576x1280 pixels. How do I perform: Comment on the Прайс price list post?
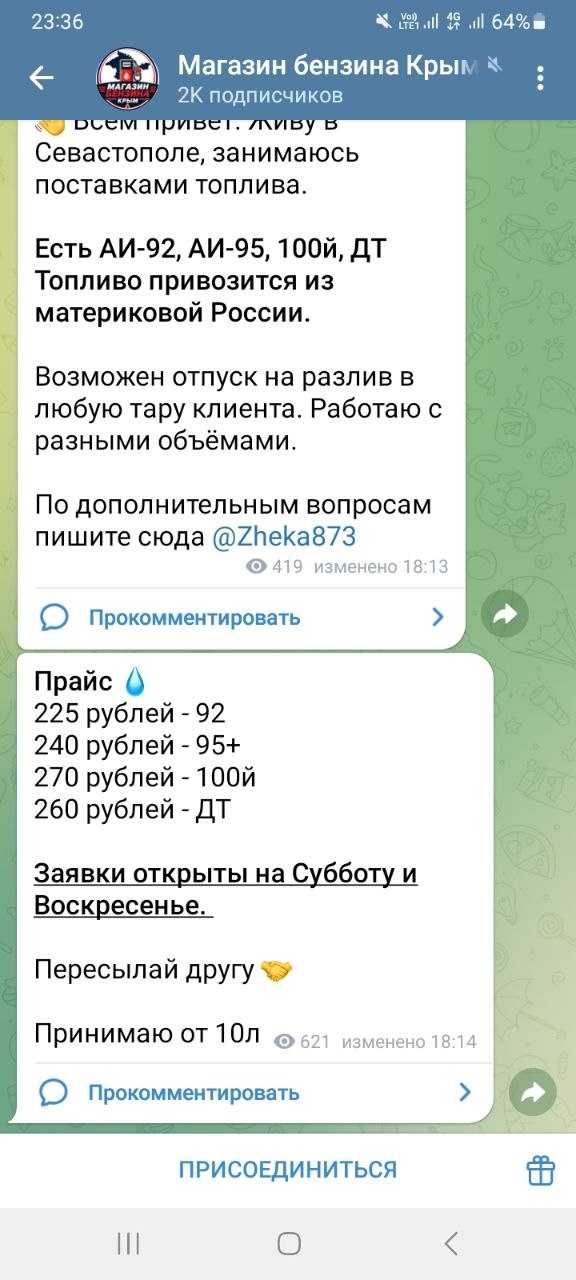[x=255, y=1093]
